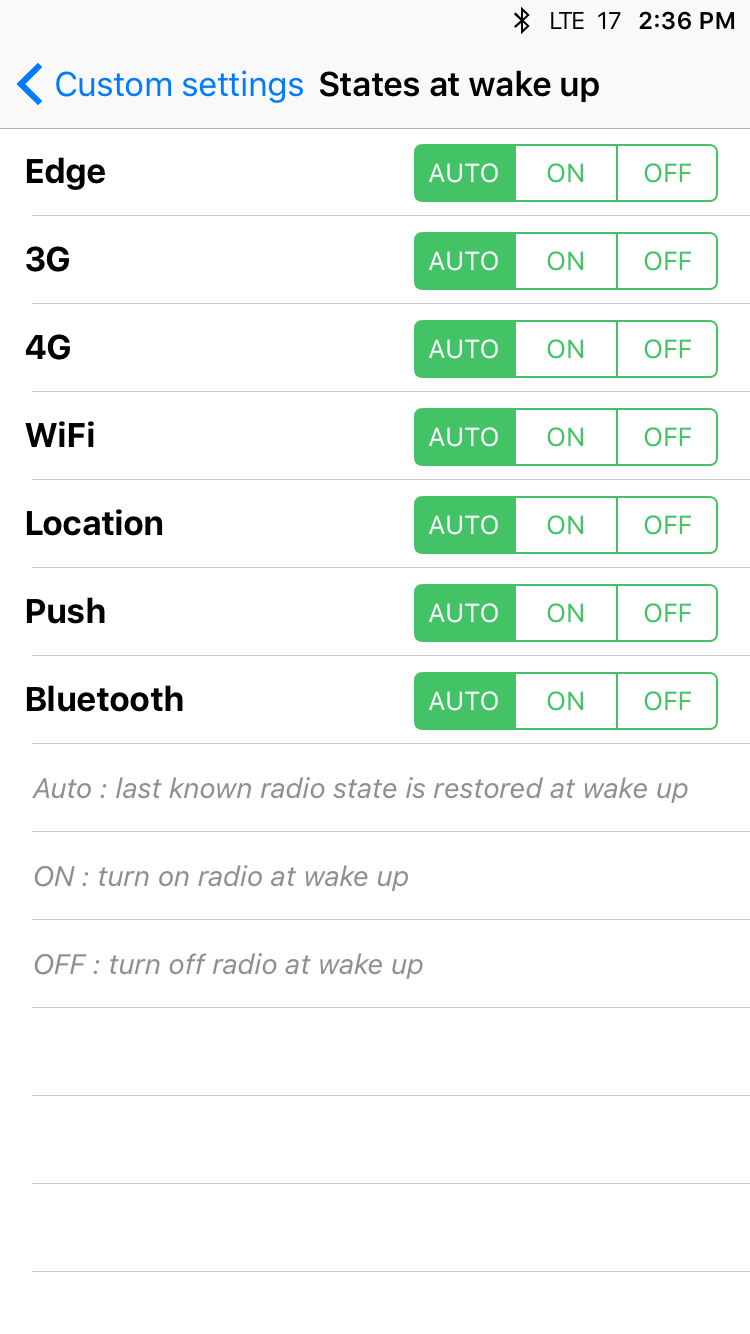This screenshot has height=1334, width=750.
Task: Switch 4G to OFF
Action: pos(667,349)
